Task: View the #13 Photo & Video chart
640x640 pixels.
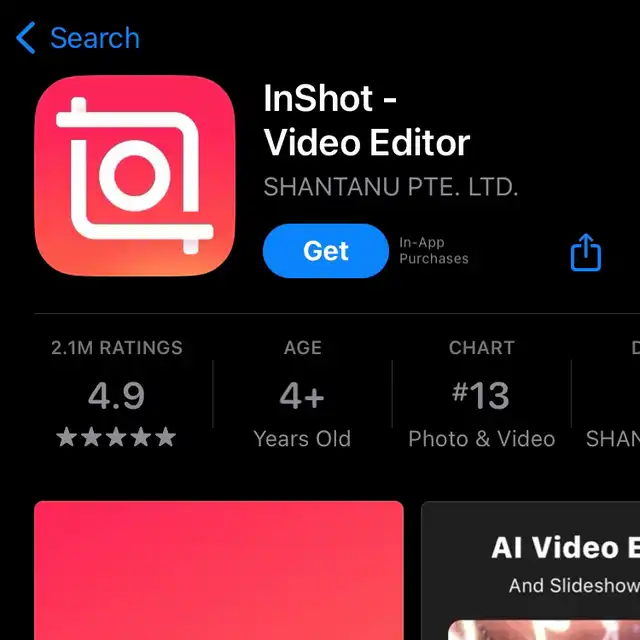Action: tap(482, 393)
